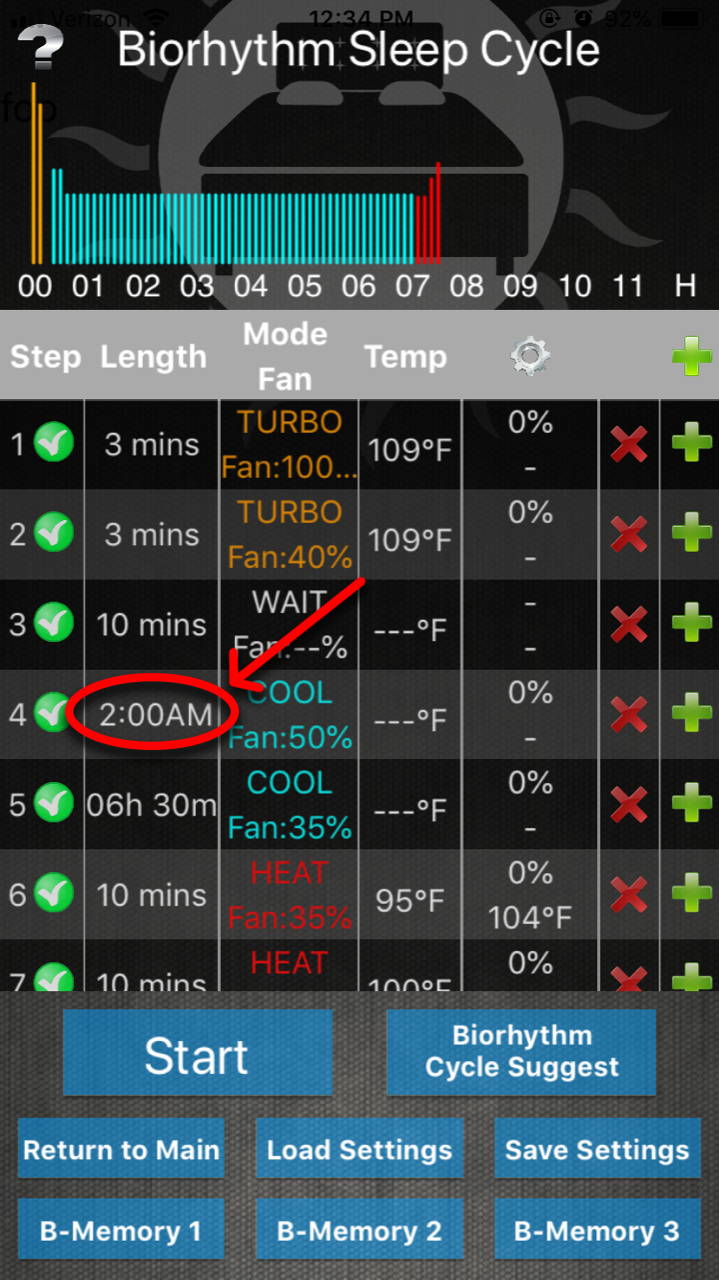Add a step via header plus icon
This screenshot has height=1280, width=719.
[691, 356]
